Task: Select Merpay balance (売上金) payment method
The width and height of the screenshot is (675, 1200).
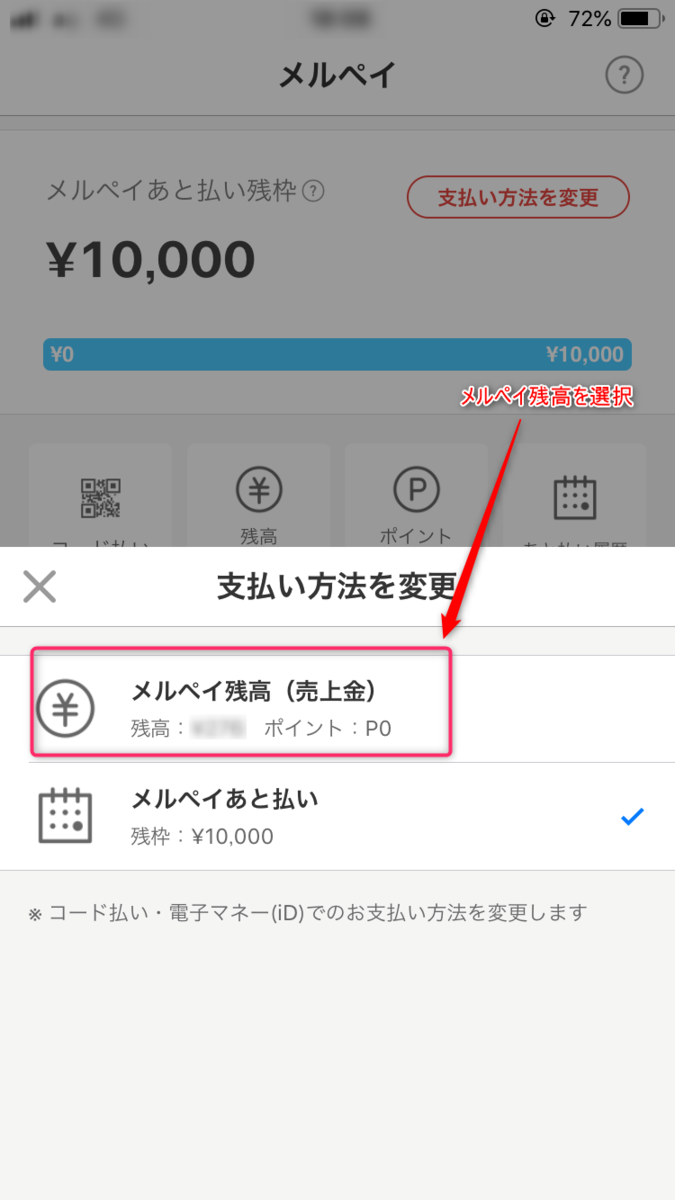Action: click(x=337, y=709)
